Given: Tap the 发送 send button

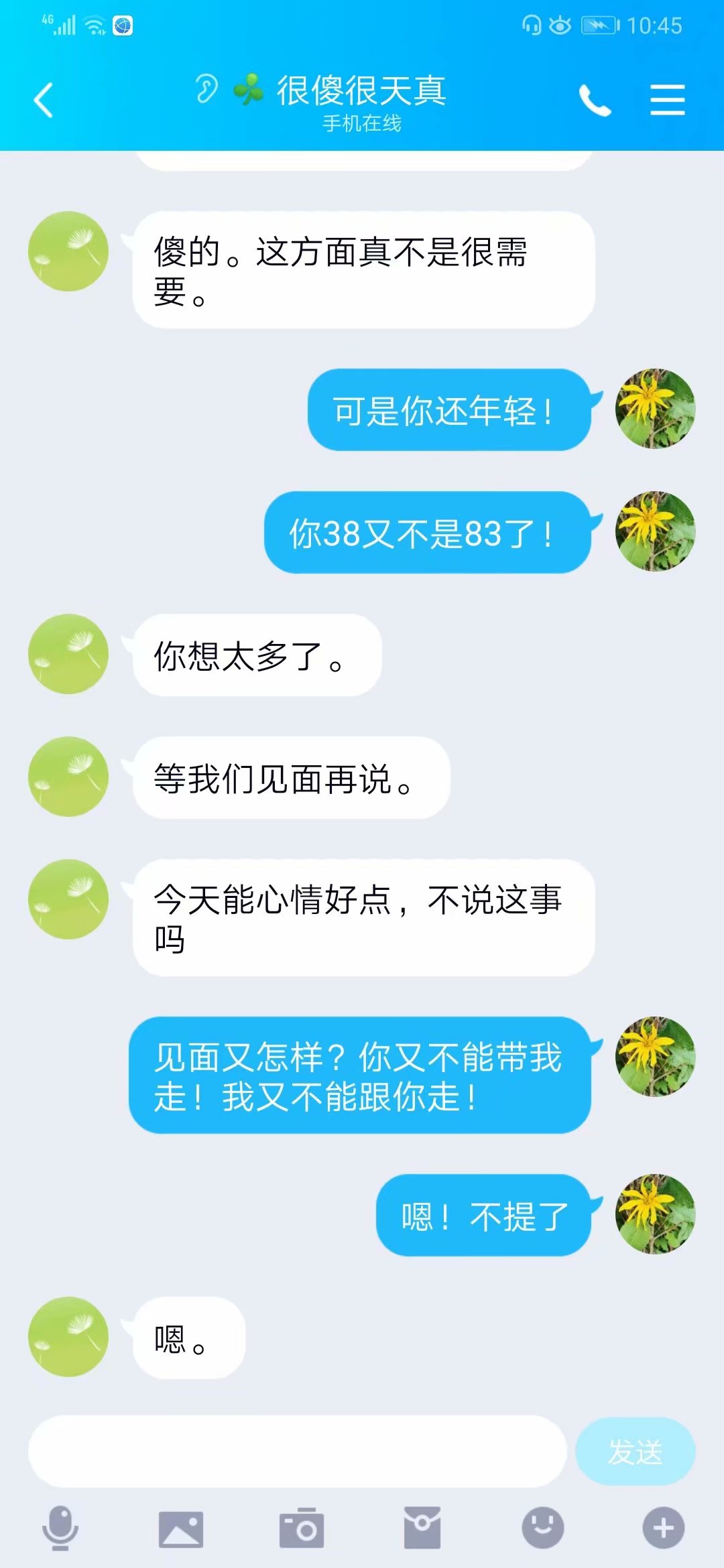Looking at the screenshot, I should click(635, 1451).
